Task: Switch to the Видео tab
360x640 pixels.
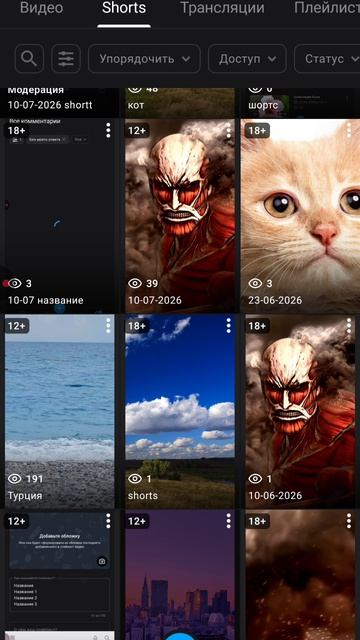Action: 42,8
